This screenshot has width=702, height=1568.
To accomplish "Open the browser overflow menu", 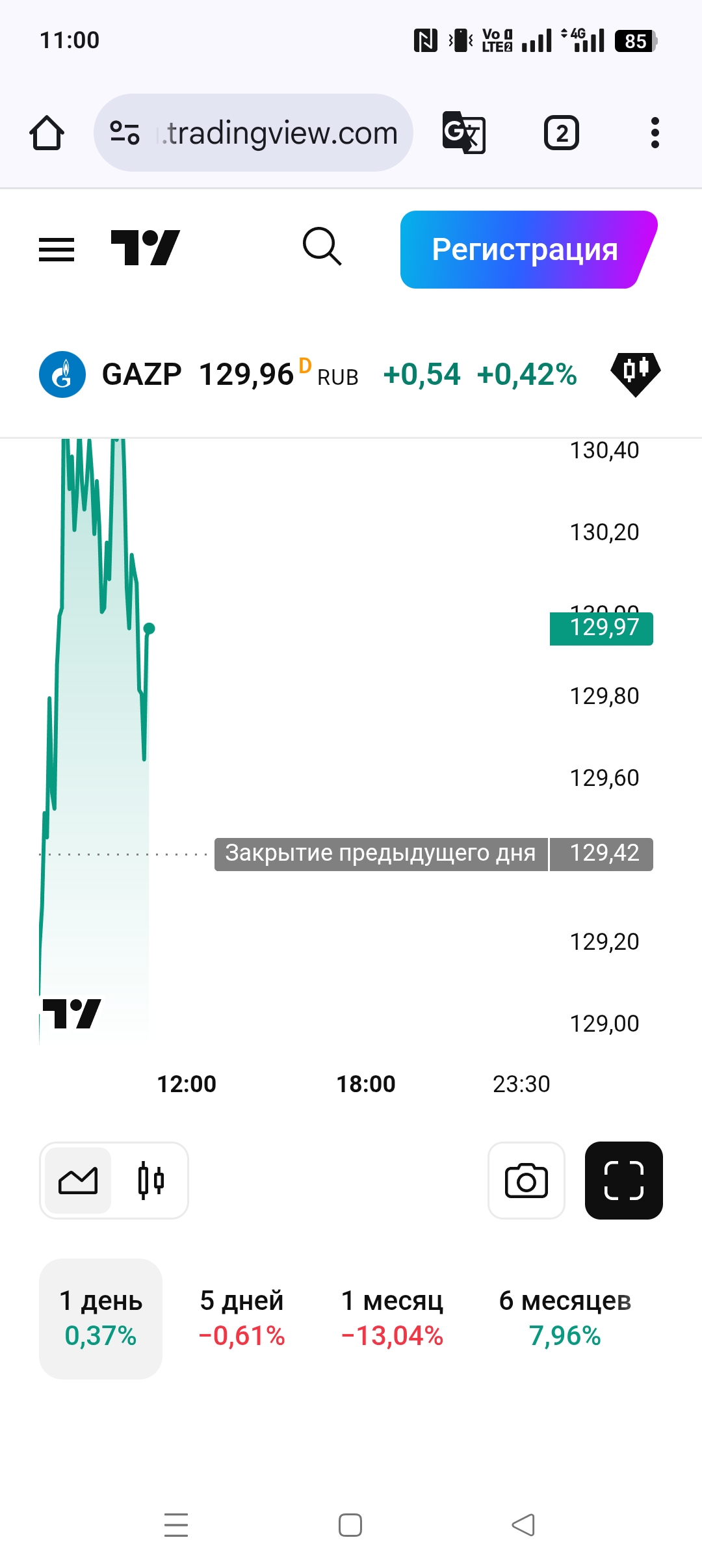I will tap(655, 133).
